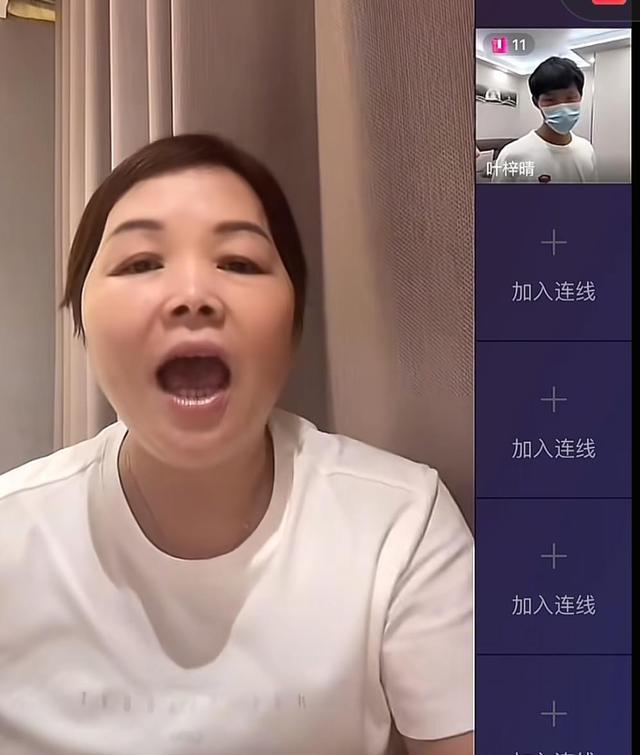Screen dimensions: 640x755
Task: Join the second 加入连线 empty slot
Action: [553, 421]
